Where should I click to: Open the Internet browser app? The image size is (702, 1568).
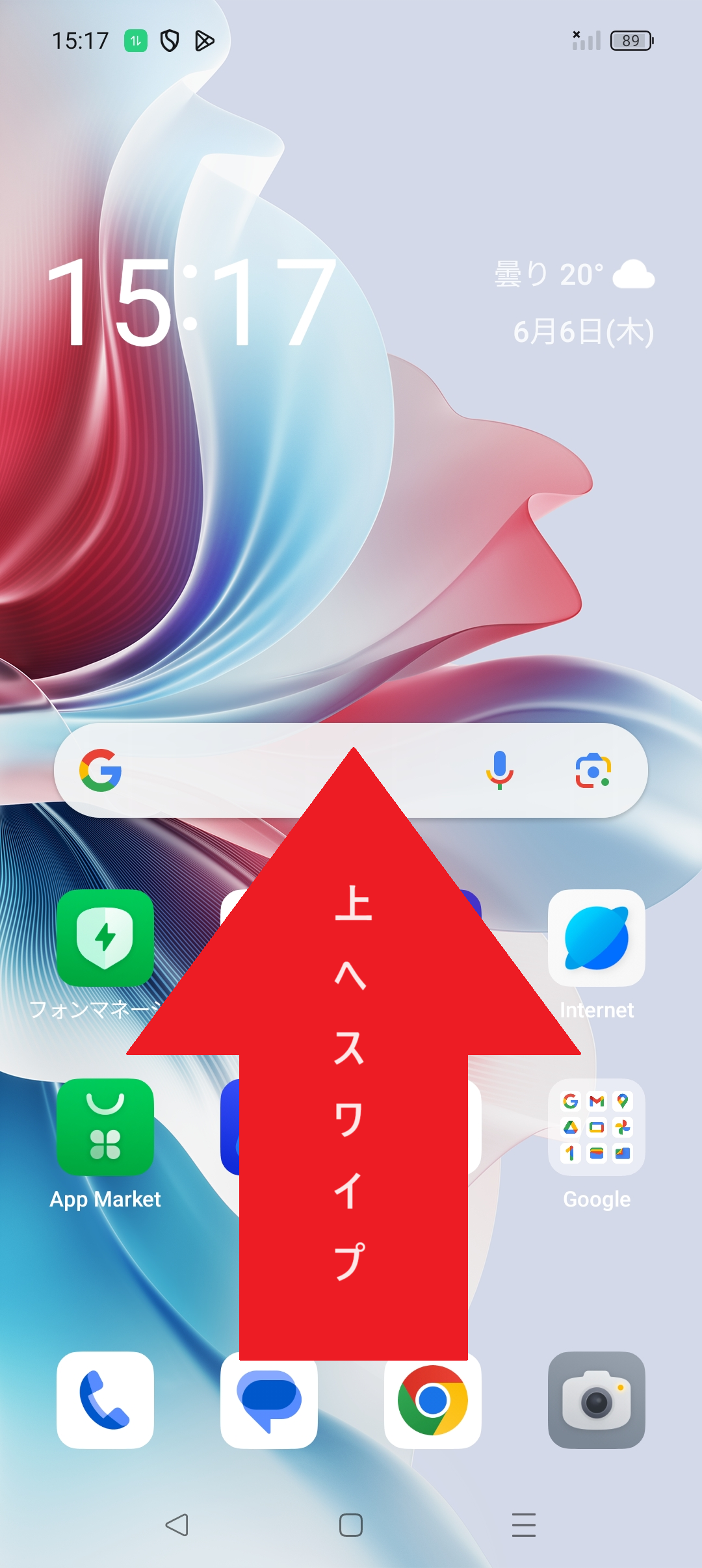pyautogui.click(x=597, y=938)
